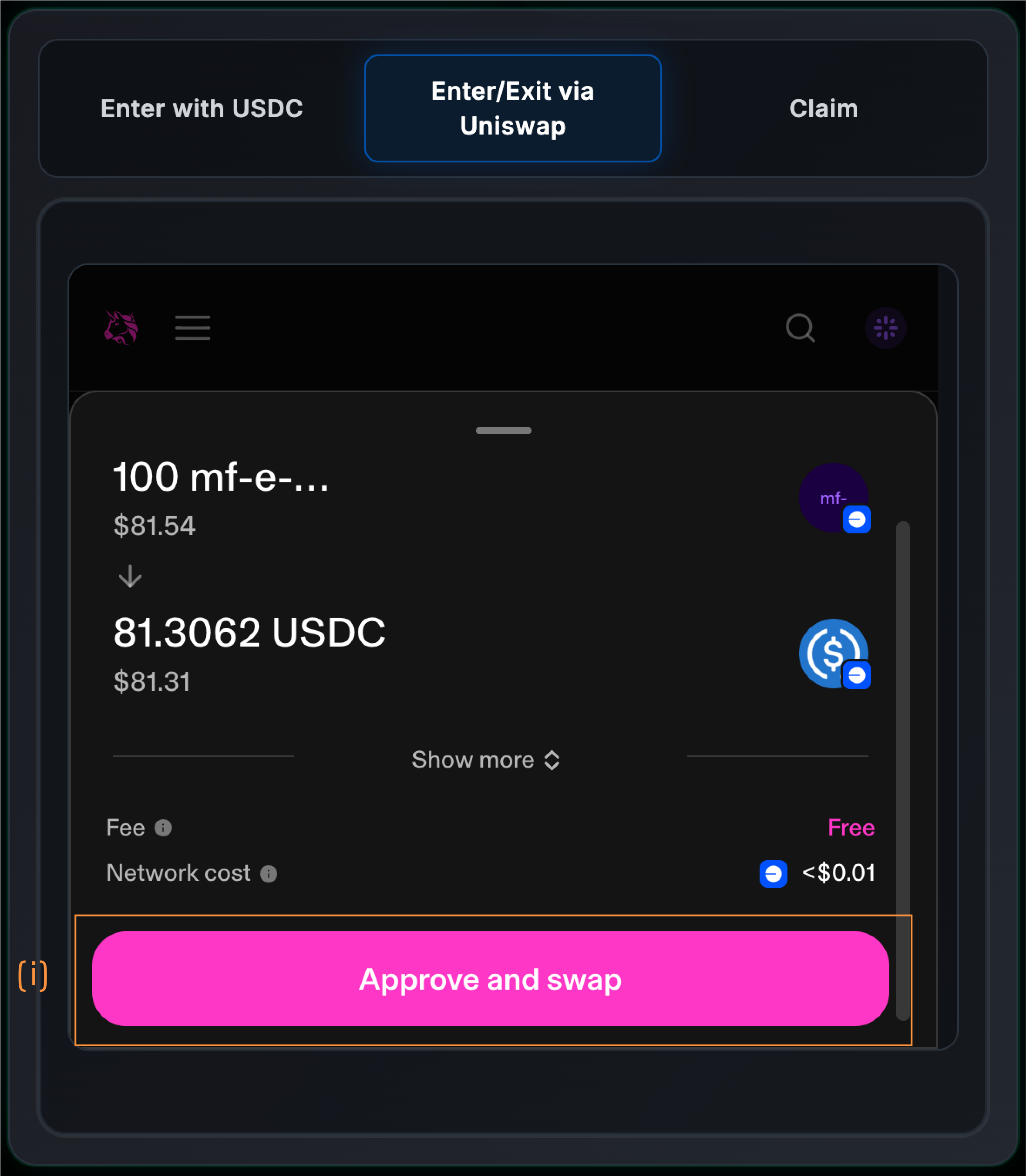1026x1176 pixels.
Task: View Network cost info tooltip
Action: click(x=269, y=874)
